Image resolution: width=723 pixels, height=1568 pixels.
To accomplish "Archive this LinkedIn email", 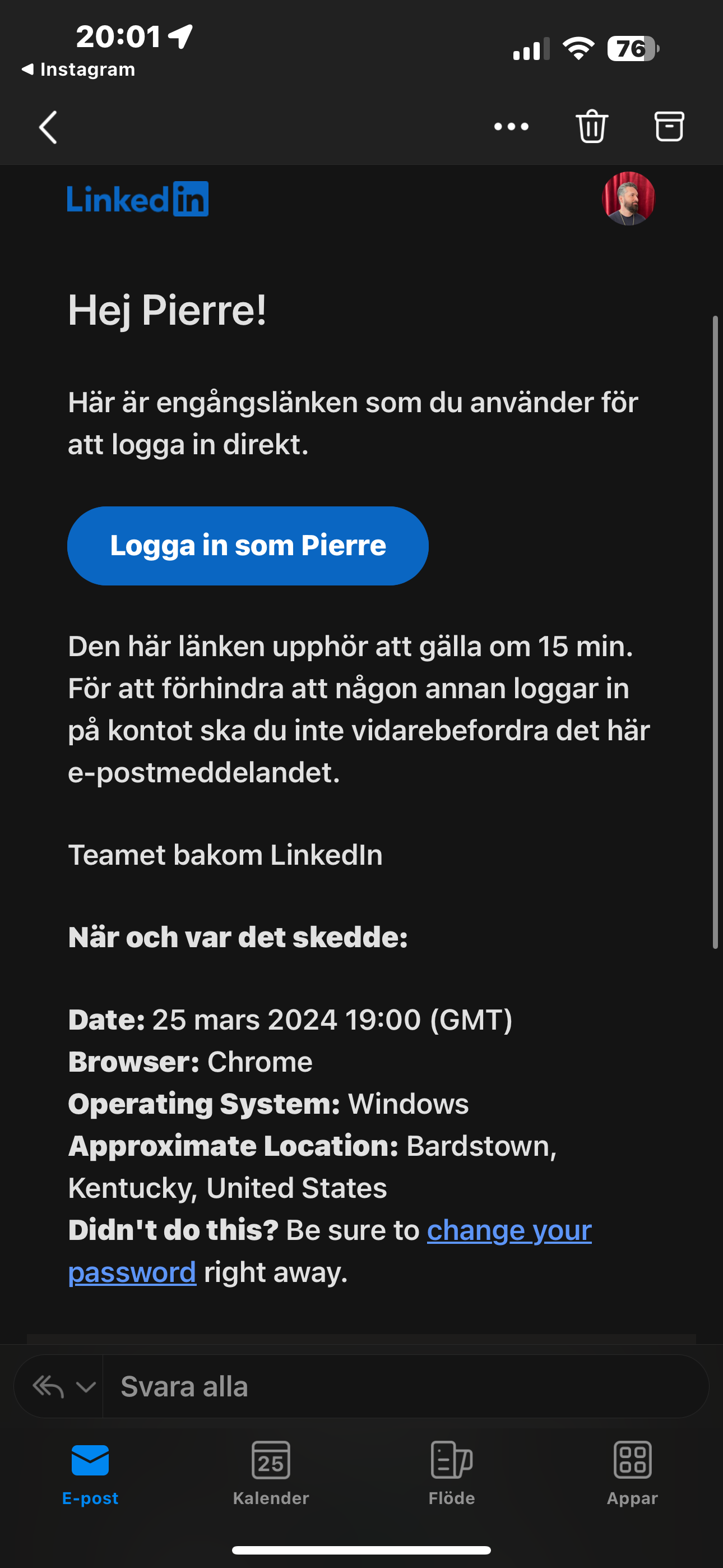I will [669, 127].
